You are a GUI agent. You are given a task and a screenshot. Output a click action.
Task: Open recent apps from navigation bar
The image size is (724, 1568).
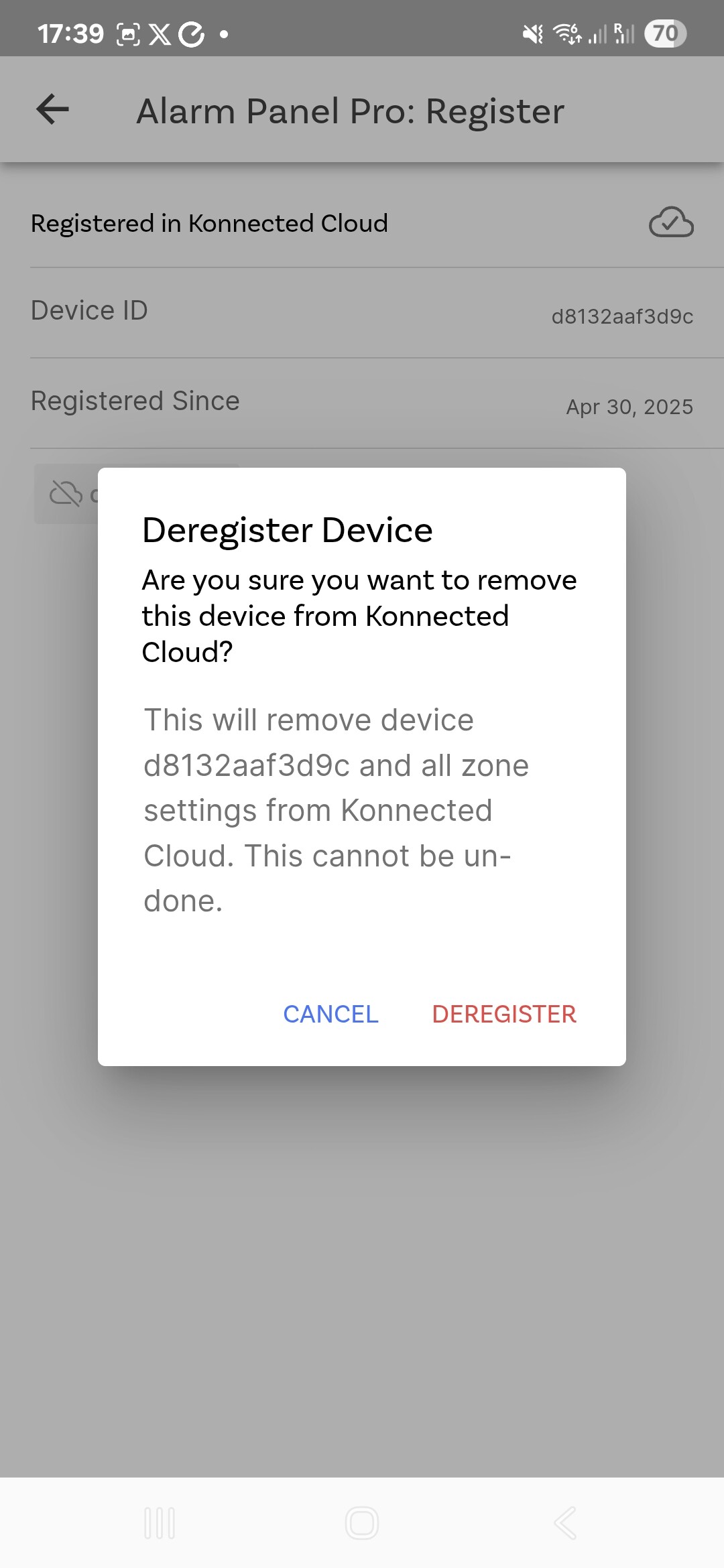160,1523
